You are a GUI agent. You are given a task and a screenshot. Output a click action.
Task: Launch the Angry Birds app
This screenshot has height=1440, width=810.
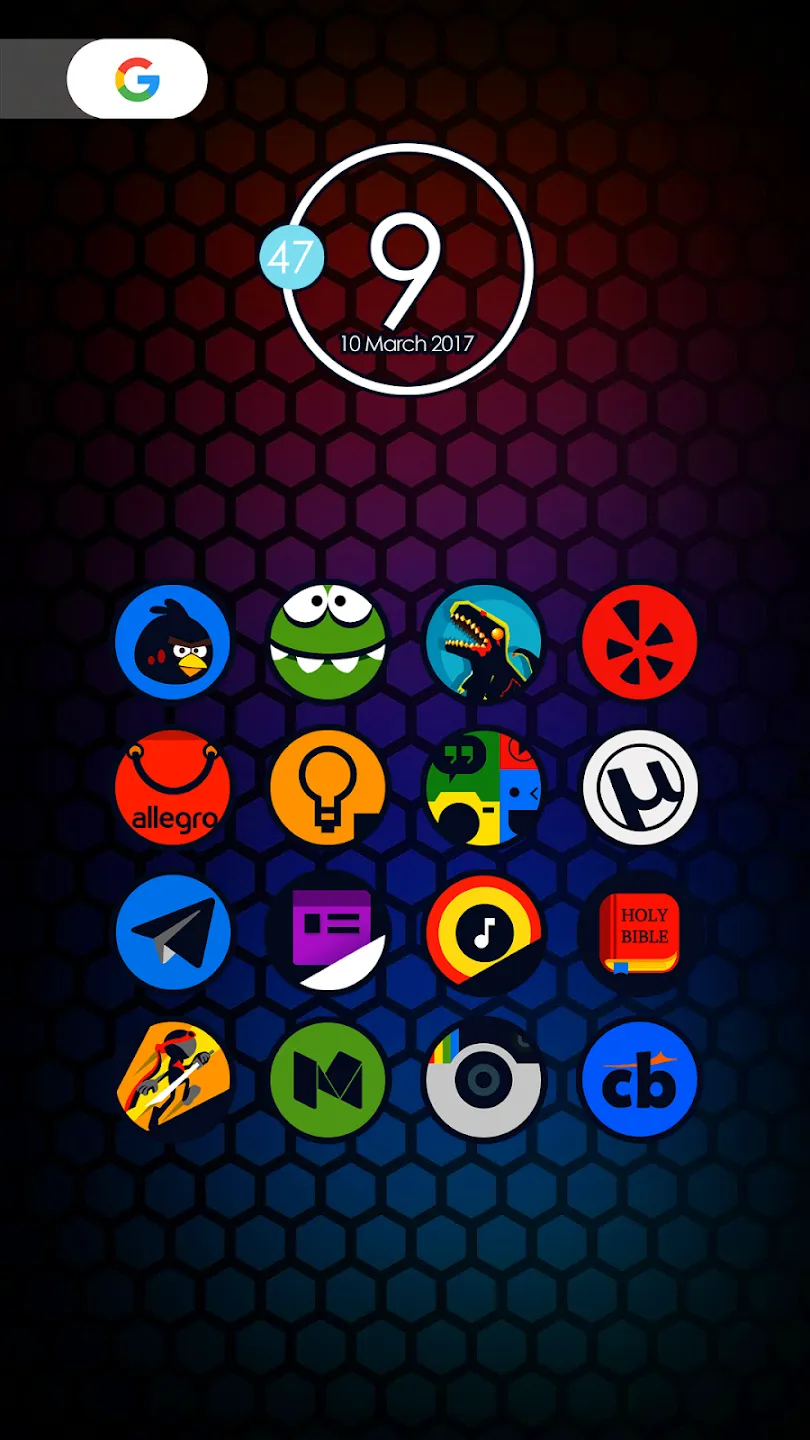click(x=173, y=642)
